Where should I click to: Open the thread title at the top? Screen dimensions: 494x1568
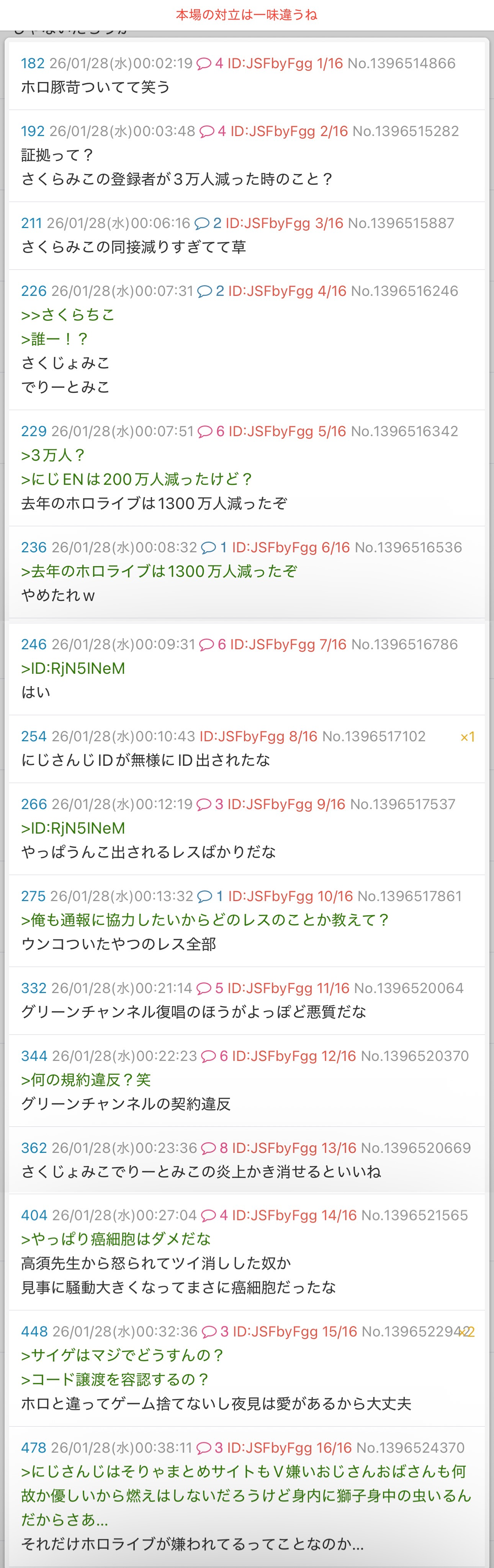[x=246, y=15]
